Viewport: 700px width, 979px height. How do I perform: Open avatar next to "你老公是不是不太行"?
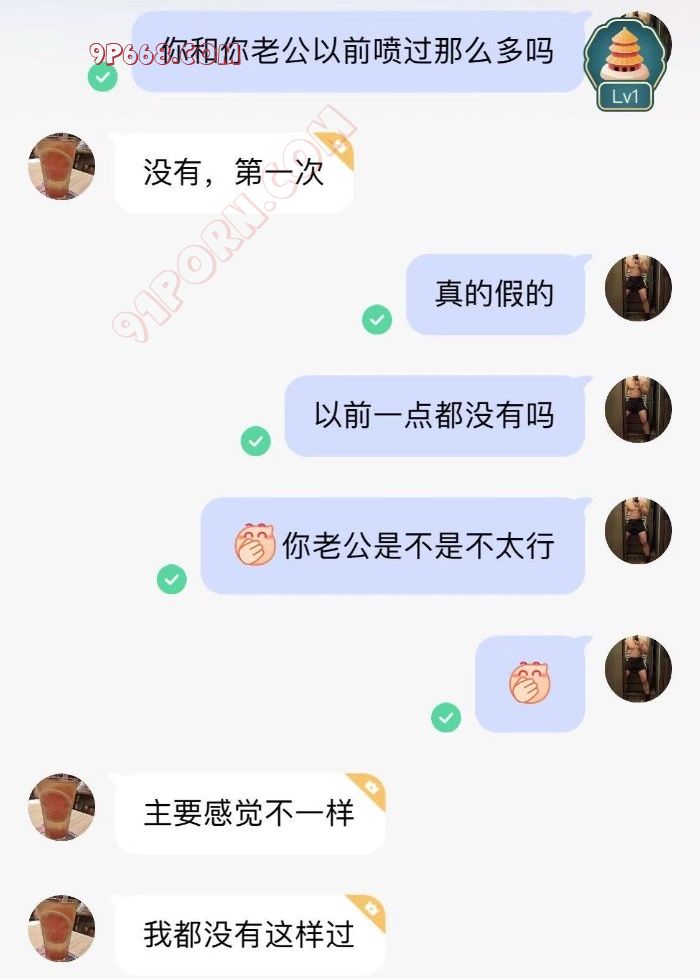(638, 531)
